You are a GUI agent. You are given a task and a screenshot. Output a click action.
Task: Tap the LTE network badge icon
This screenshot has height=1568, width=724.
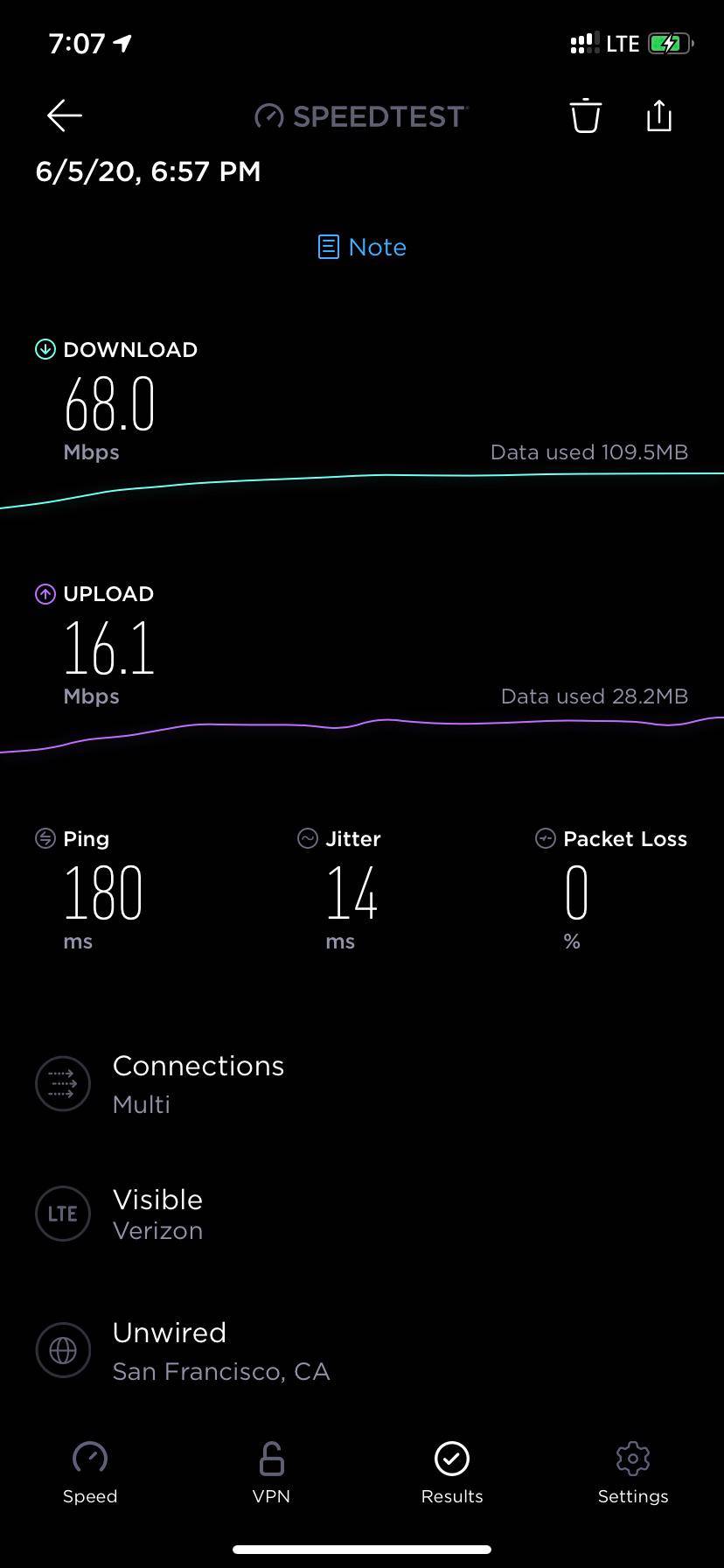tap(62, 1214)
